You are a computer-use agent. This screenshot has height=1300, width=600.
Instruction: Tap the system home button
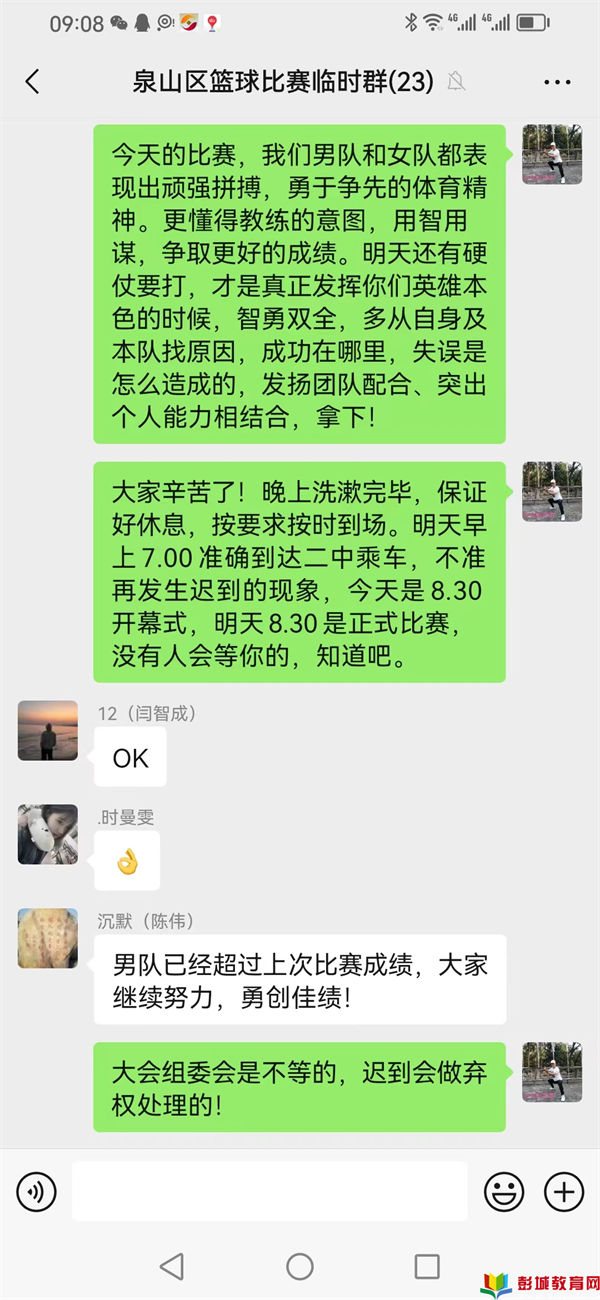[300, 1267]
